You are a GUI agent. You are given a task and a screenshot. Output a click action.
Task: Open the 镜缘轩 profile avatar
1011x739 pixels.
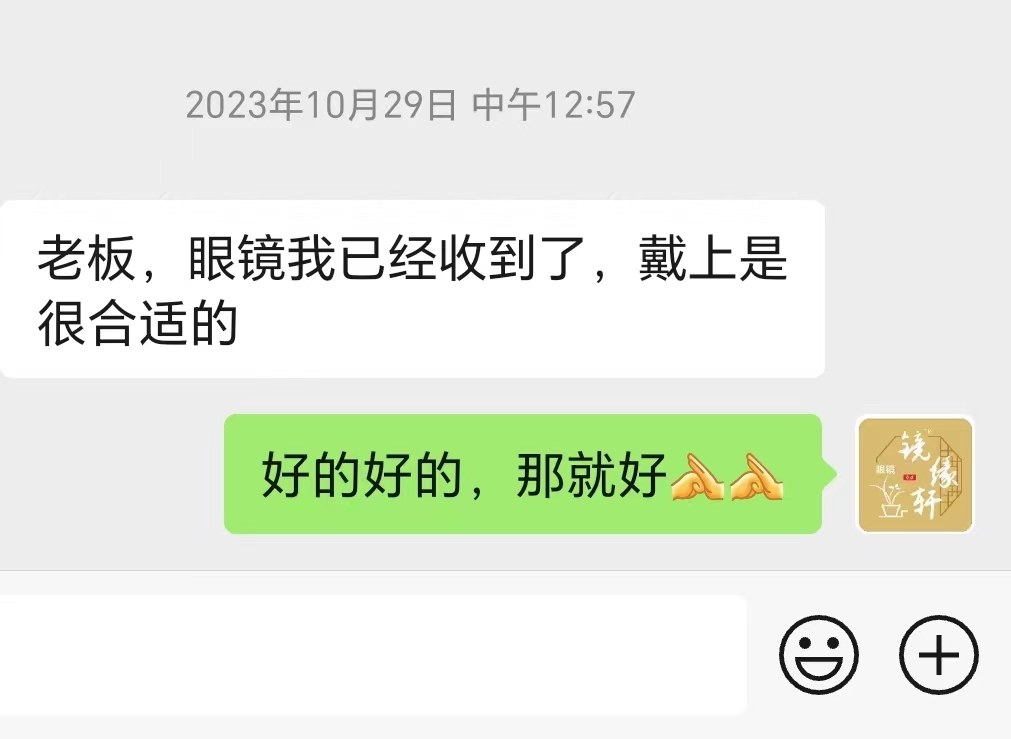915,475
